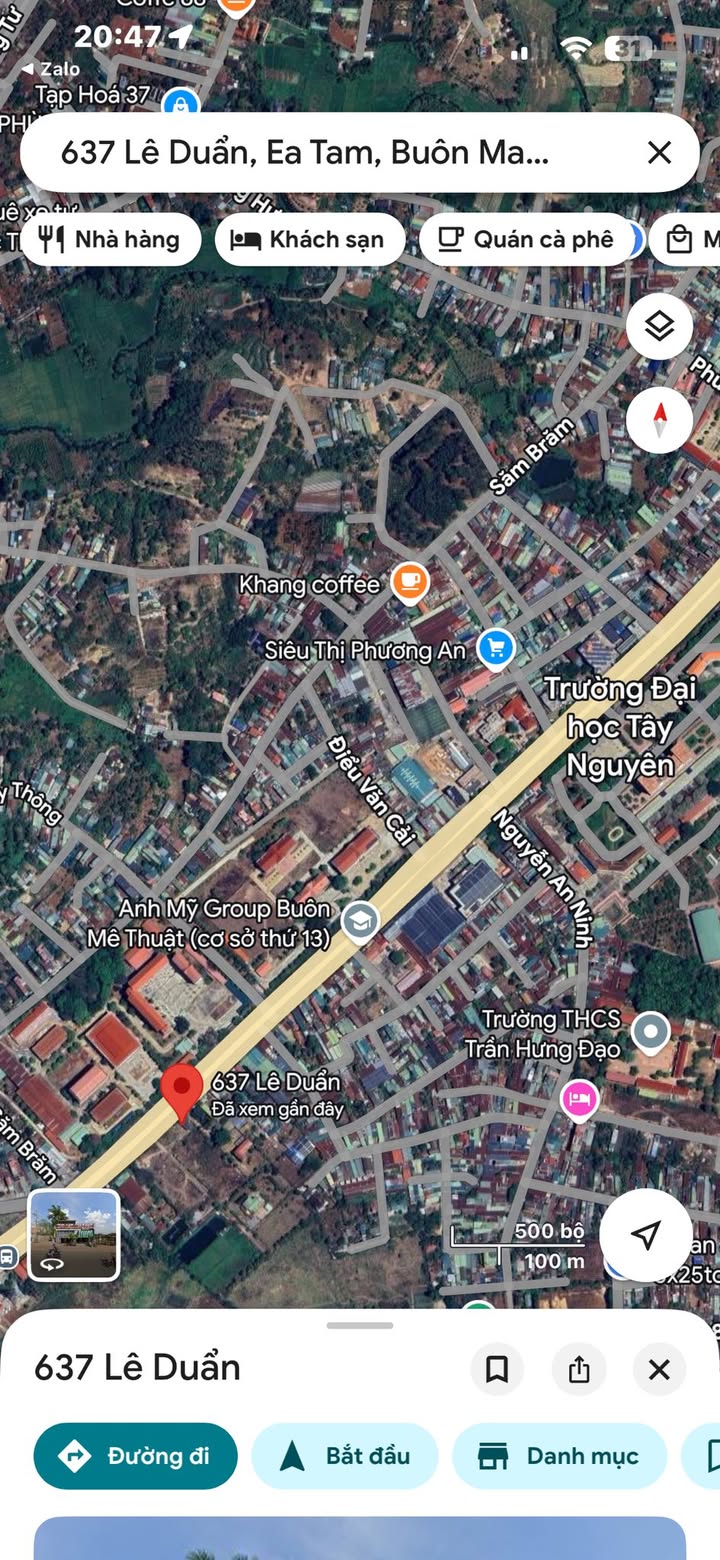This screenshot has width=720, height=1560.
Task: Show Quán cà phê nearby
Action: 527,240
